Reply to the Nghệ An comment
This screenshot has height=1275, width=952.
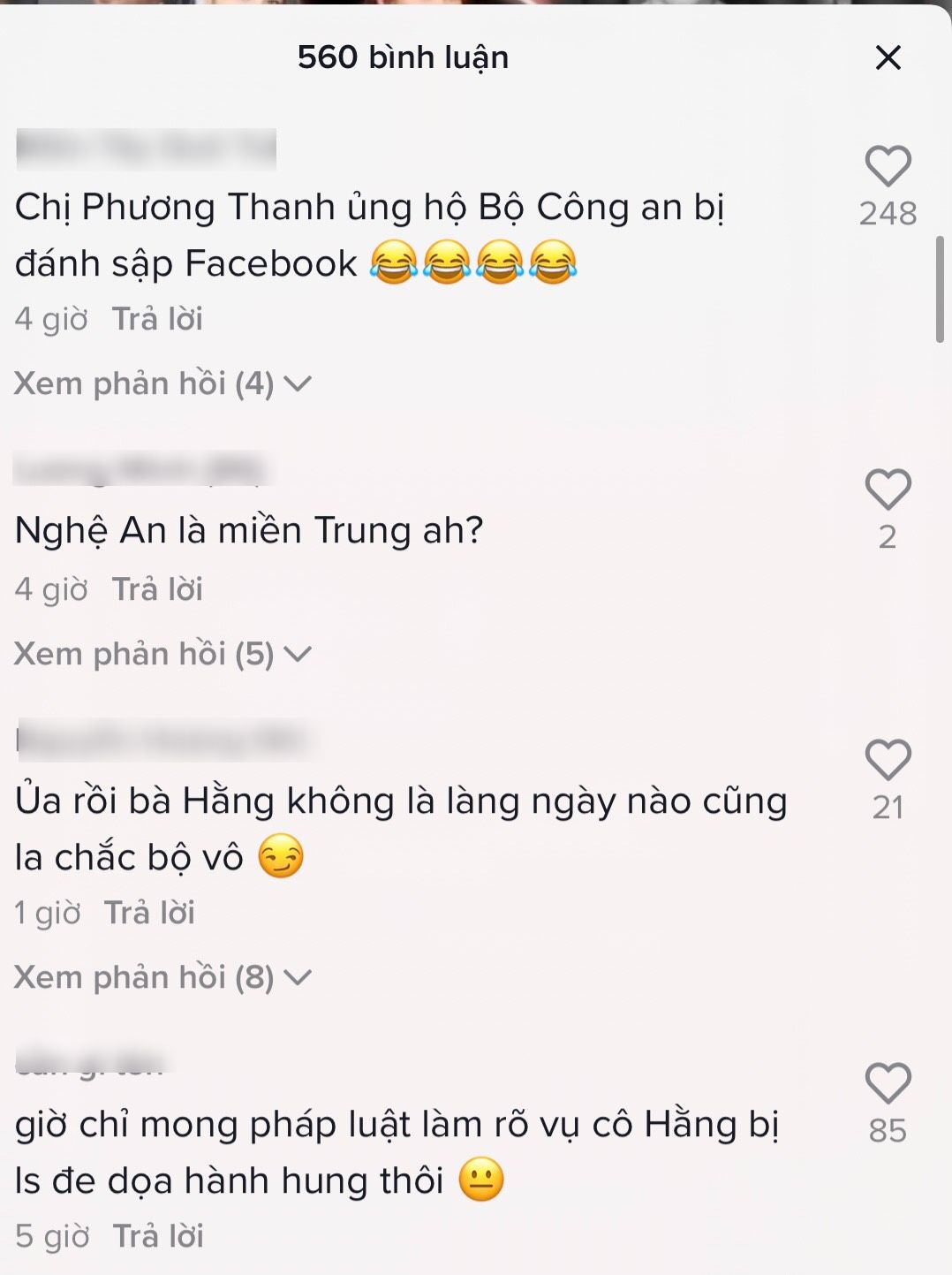(157, 589)
